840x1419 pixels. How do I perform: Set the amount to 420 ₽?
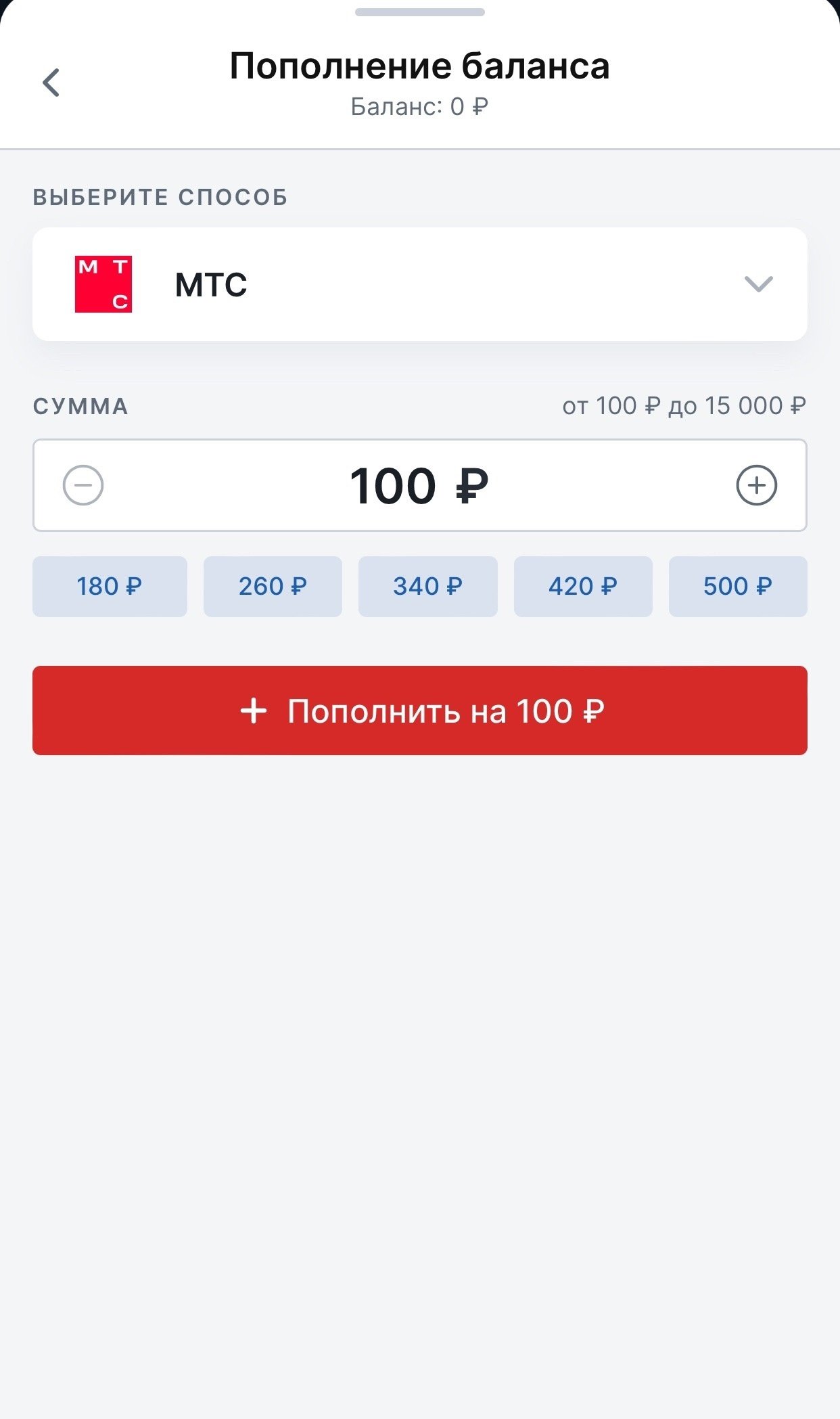pos(583,586)
